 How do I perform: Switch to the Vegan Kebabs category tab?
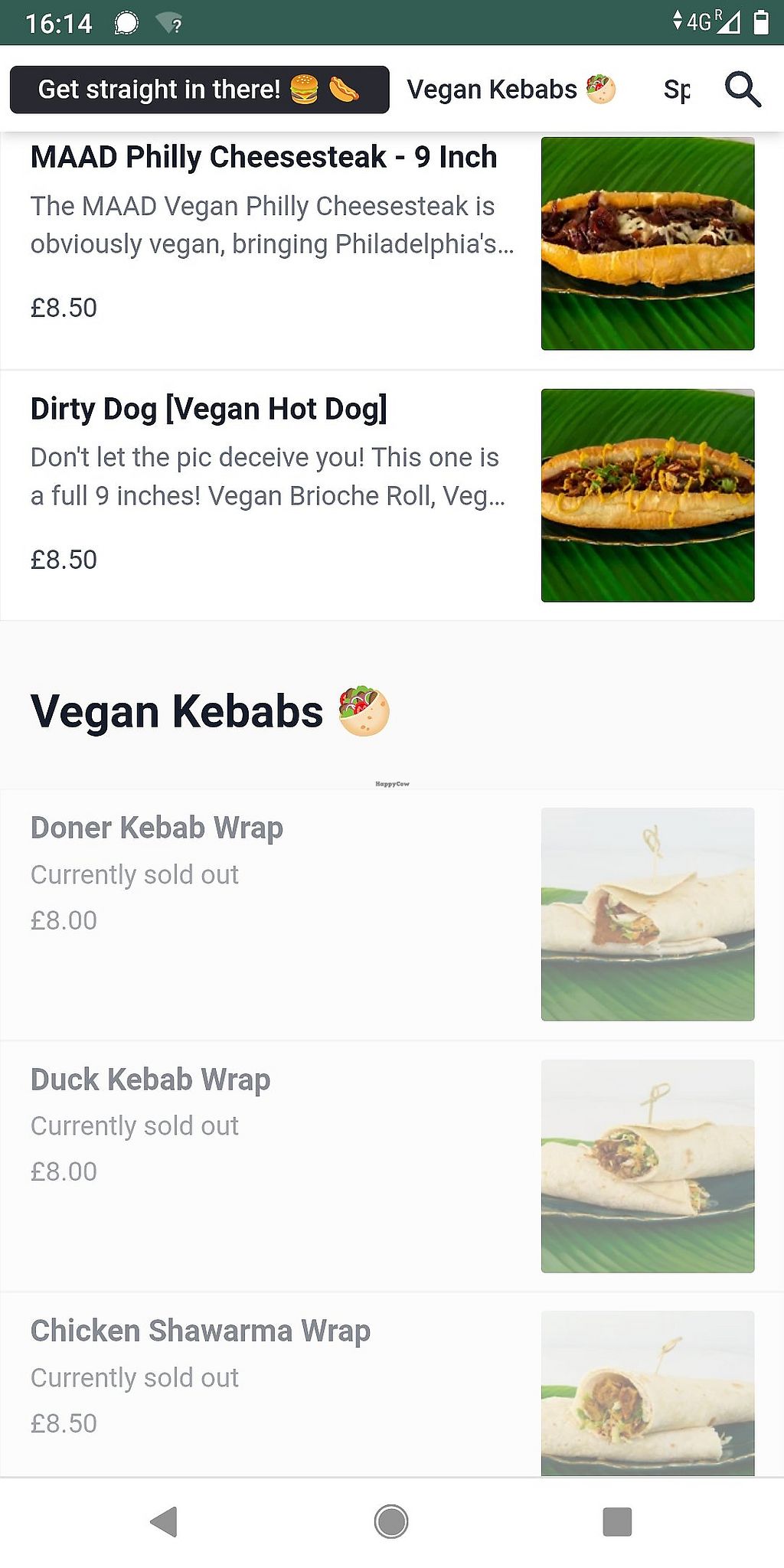coord(511,90)
